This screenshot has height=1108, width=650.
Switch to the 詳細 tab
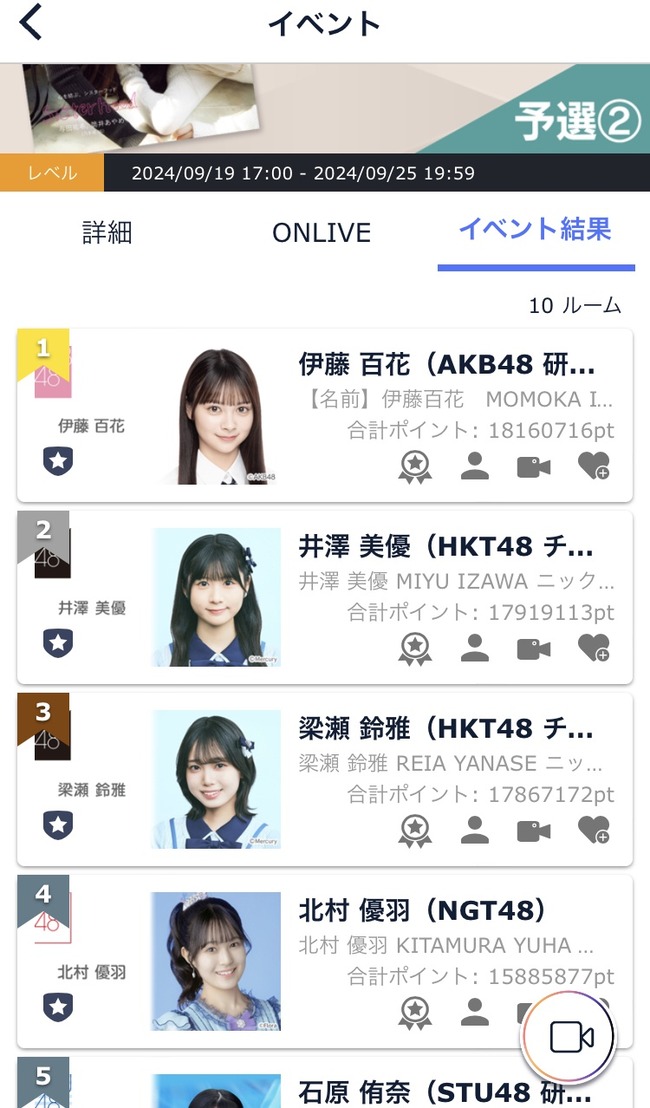pyautogui.click(x=107, y=233)
